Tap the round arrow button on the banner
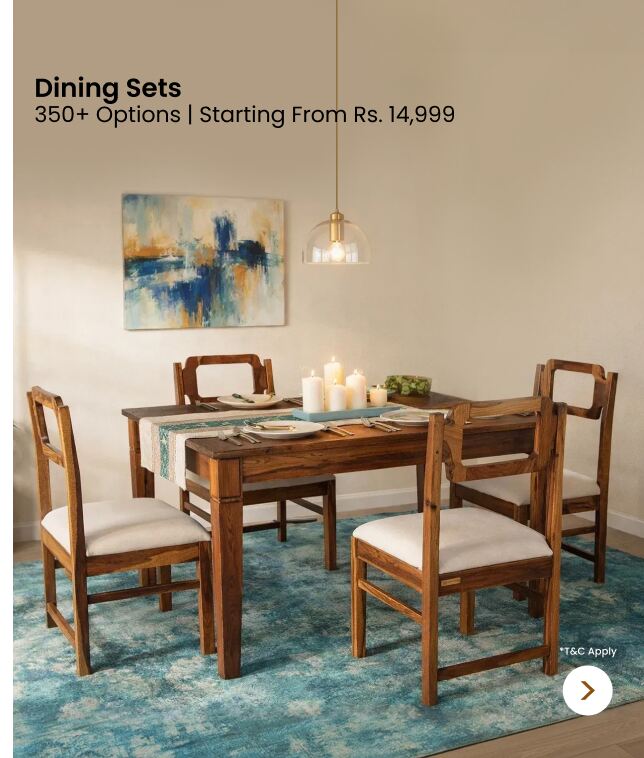The height and width of the screenshot is (758, 644). pos(587,691)
